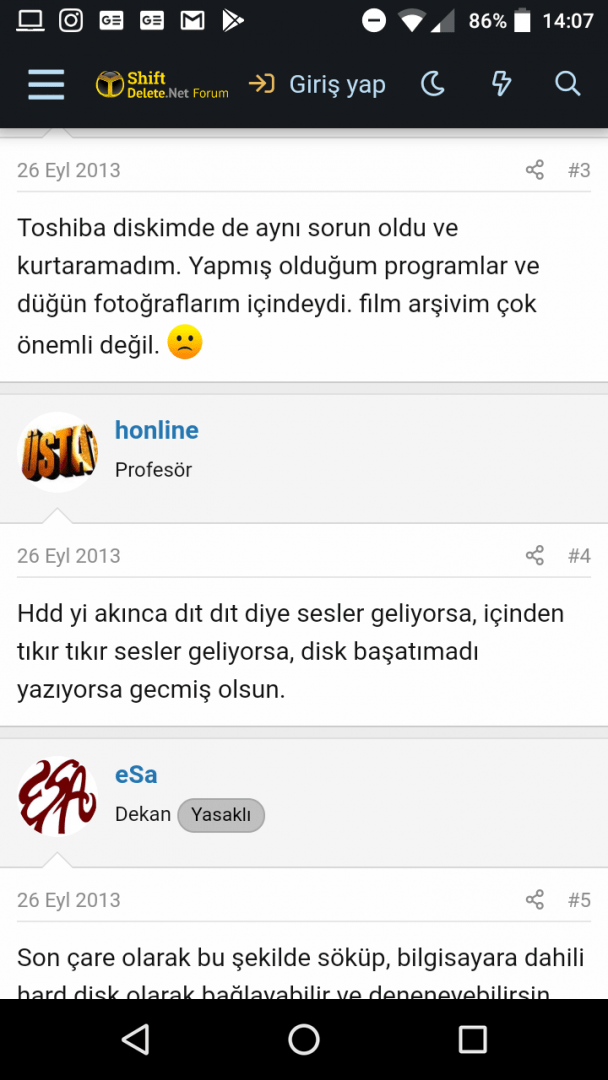608x1080 pixels.
Task: Open the permalink for post #3
Action: click(579, 170)
